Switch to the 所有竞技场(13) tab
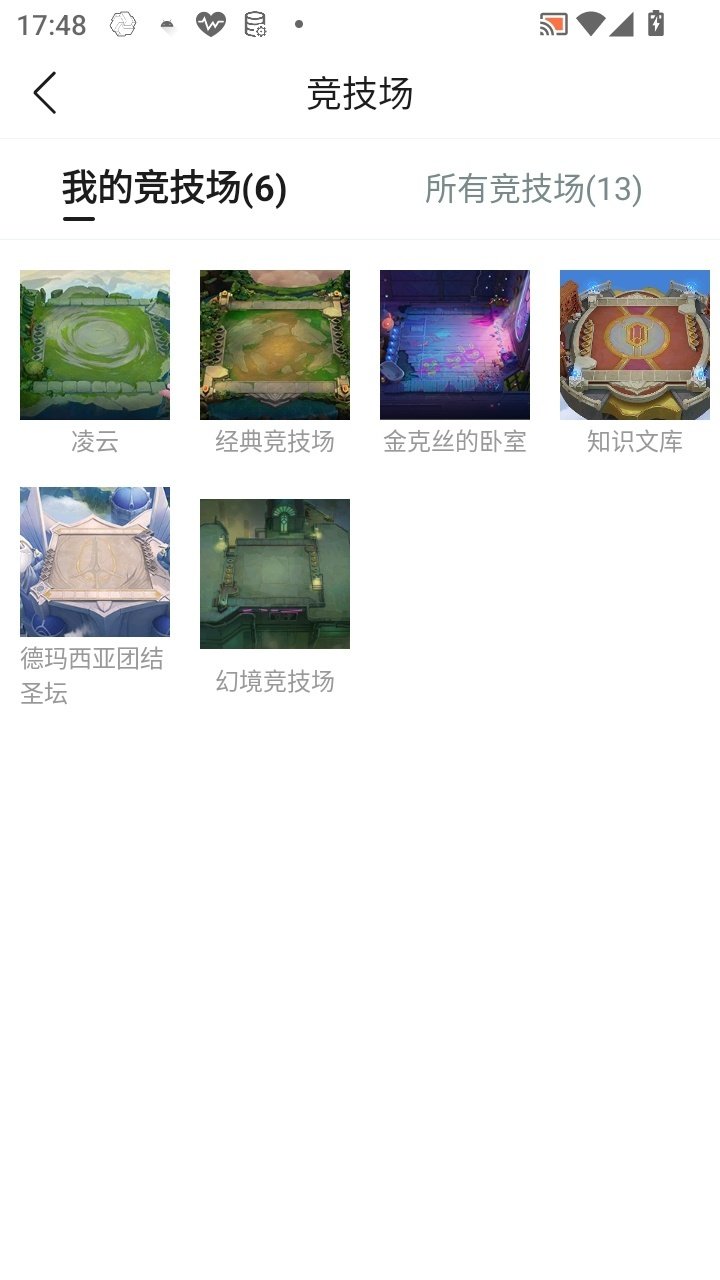Image resolution: width=720 pixels, height=1280 pixels. point(532,188)
